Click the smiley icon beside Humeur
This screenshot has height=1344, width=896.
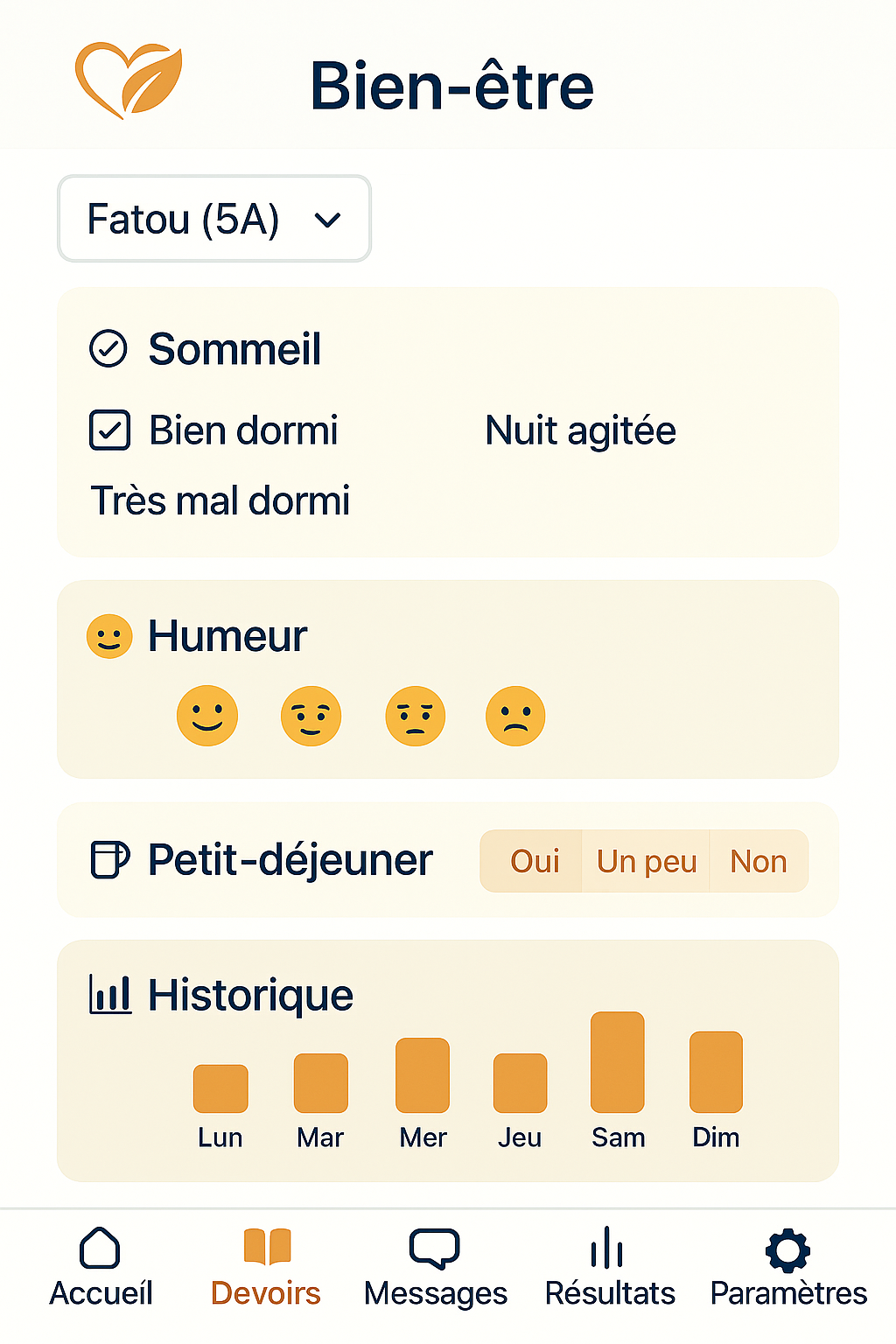tap(107, 635)
